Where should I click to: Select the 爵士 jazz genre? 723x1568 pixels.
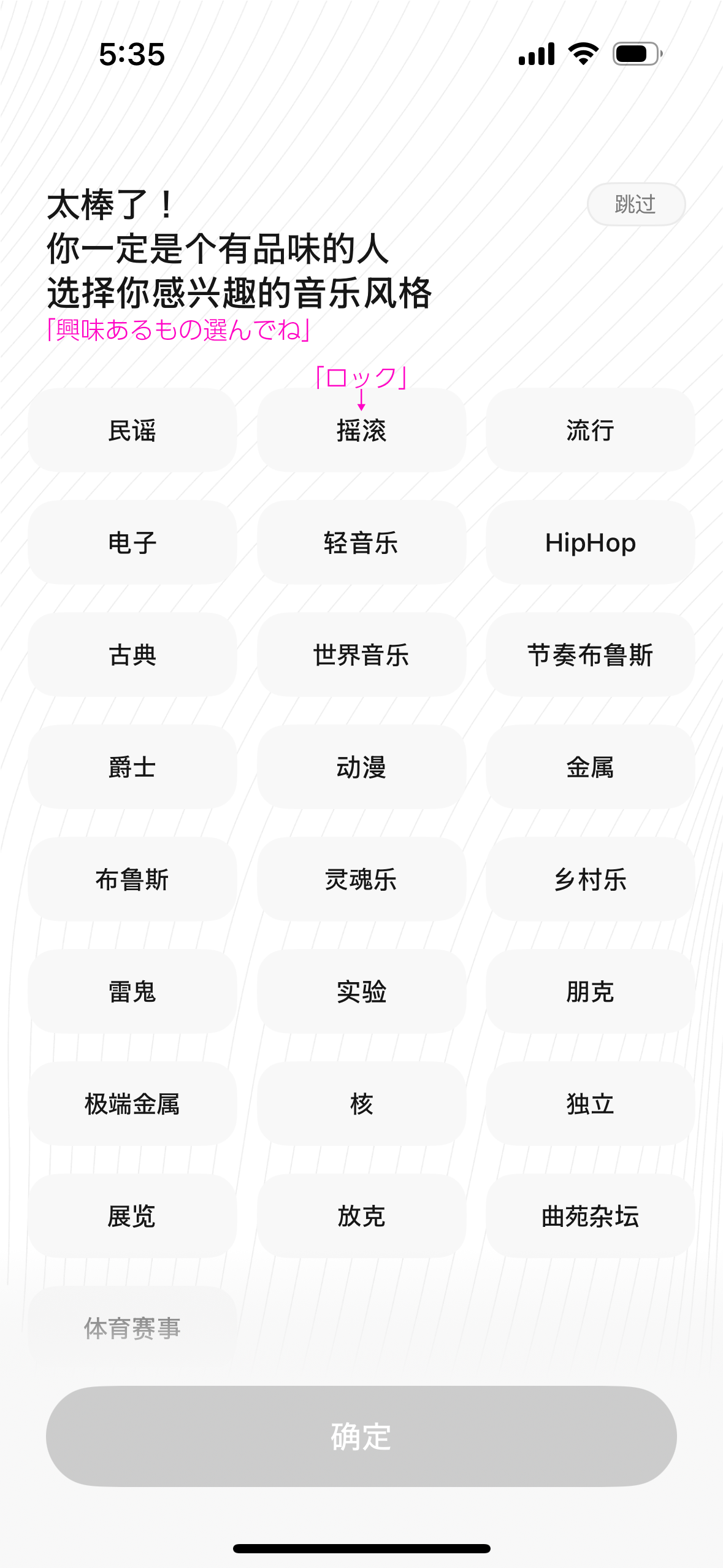coord(132,767)
